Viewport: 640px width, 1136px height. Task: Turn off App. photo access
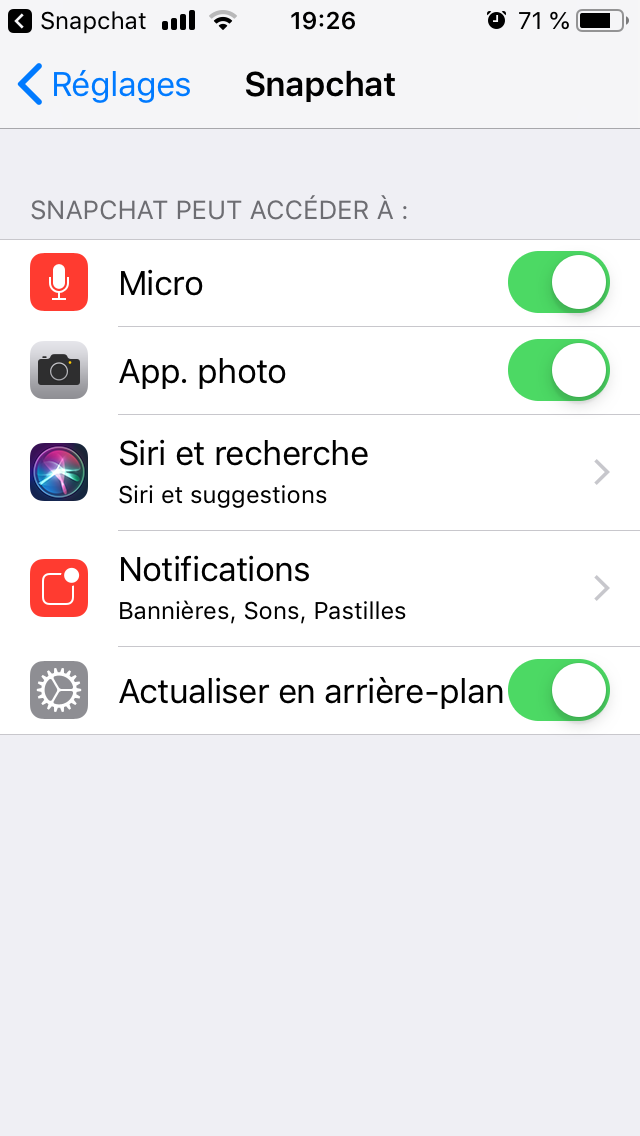click(x=558, y=371)
